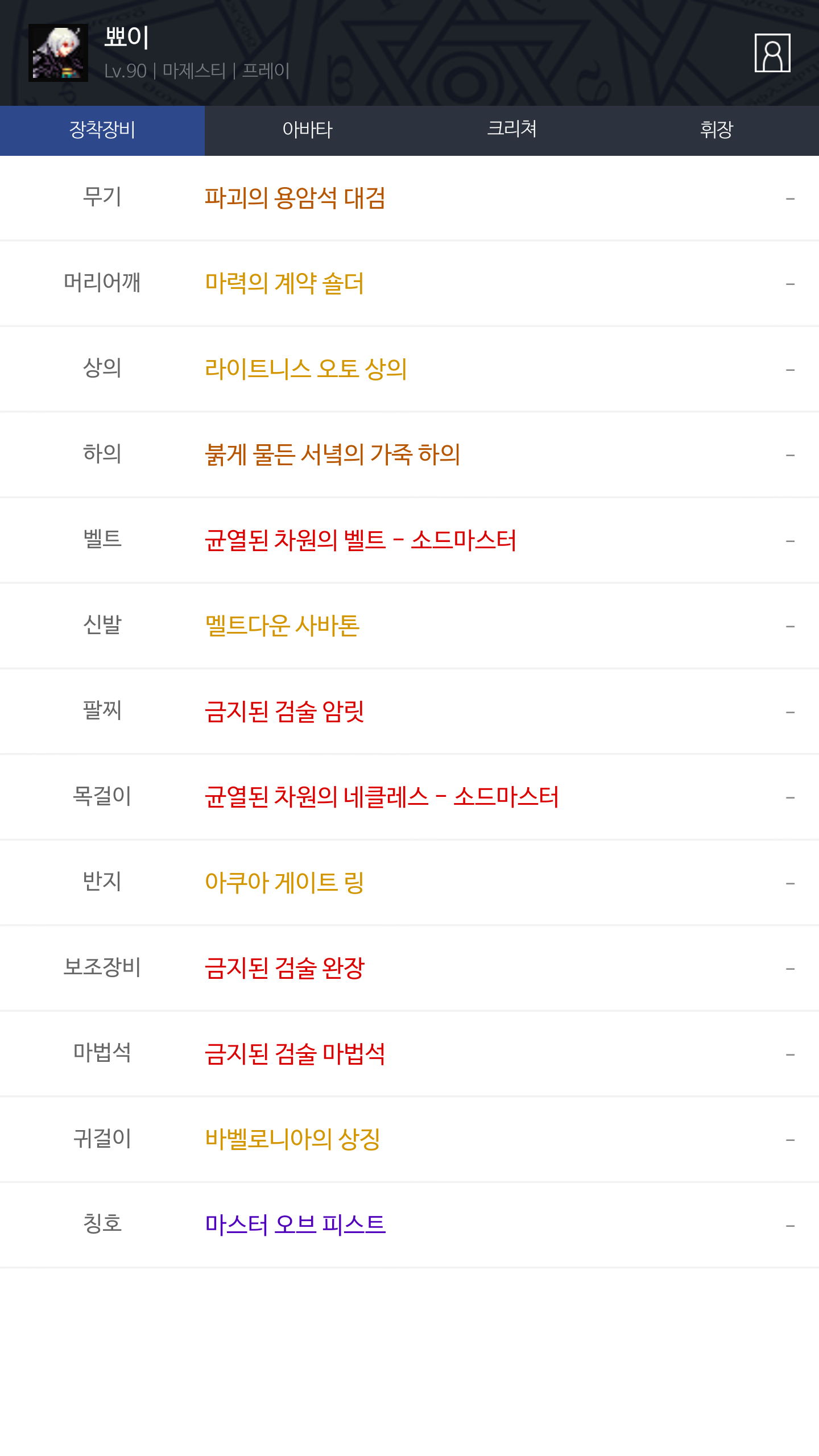Open the weapon 파괴의 용암석 대검

tap(295, 198)
